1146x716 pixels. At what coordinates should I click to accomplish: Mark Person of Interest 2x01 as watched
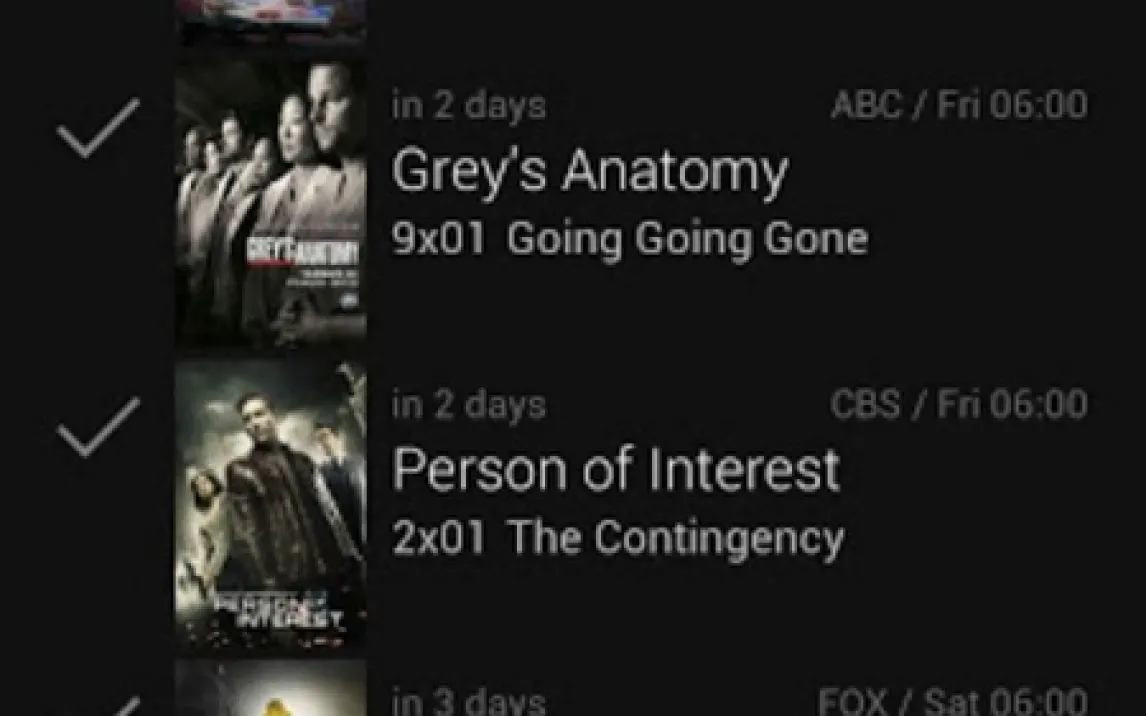tap(97, 428)
